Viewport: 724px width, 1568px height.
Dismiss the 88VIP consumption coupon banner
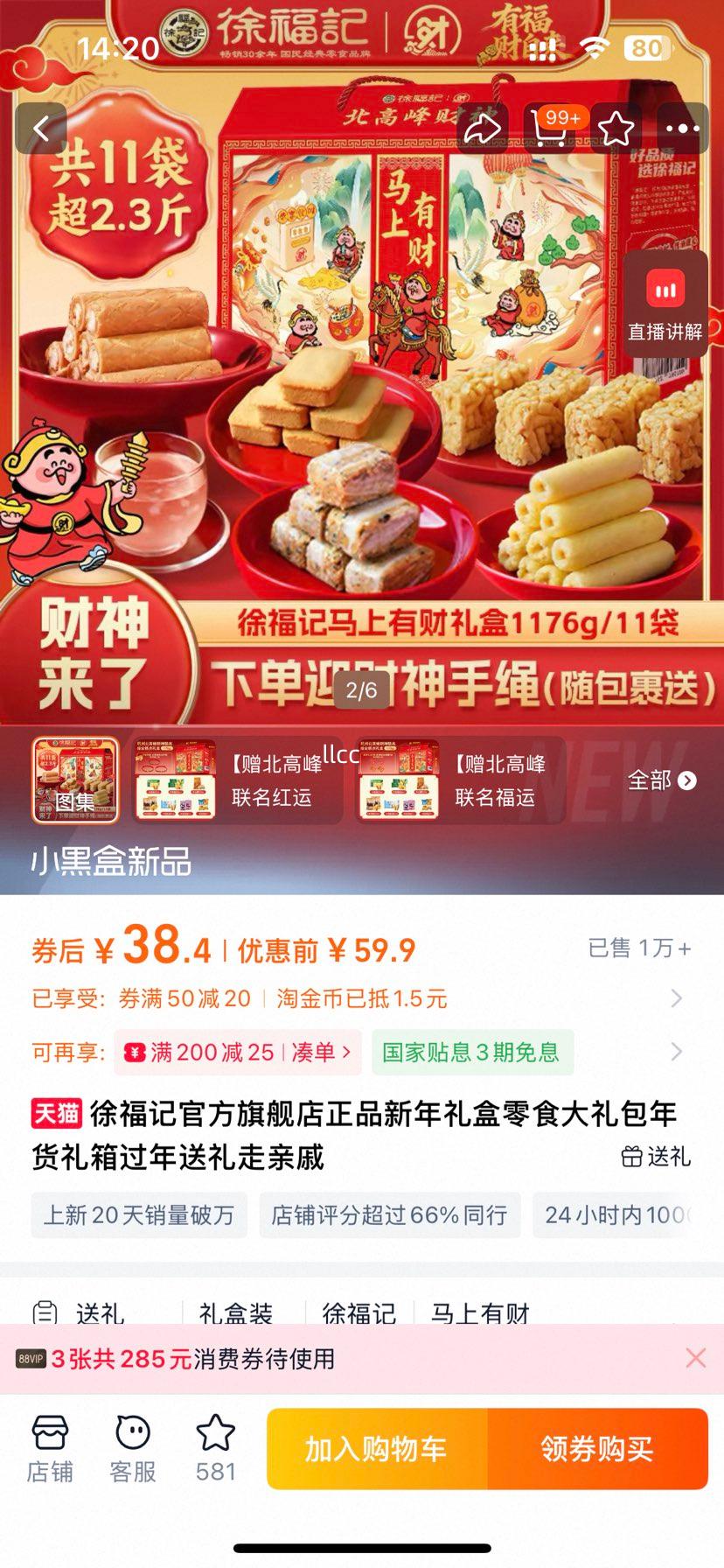tap(695, 1358)
